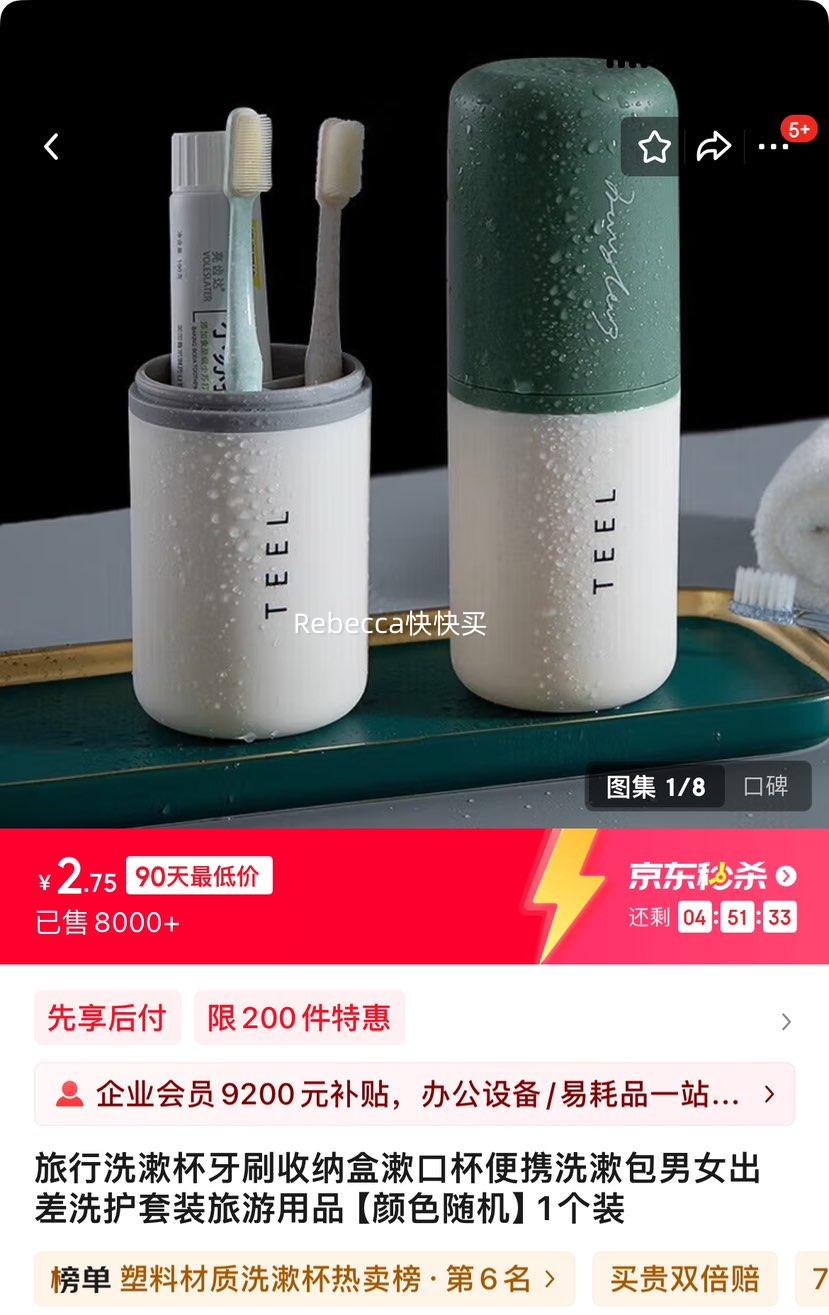Click the red badge on the more menu
This screenshot has width=829, height=1315.
(800, 128)
